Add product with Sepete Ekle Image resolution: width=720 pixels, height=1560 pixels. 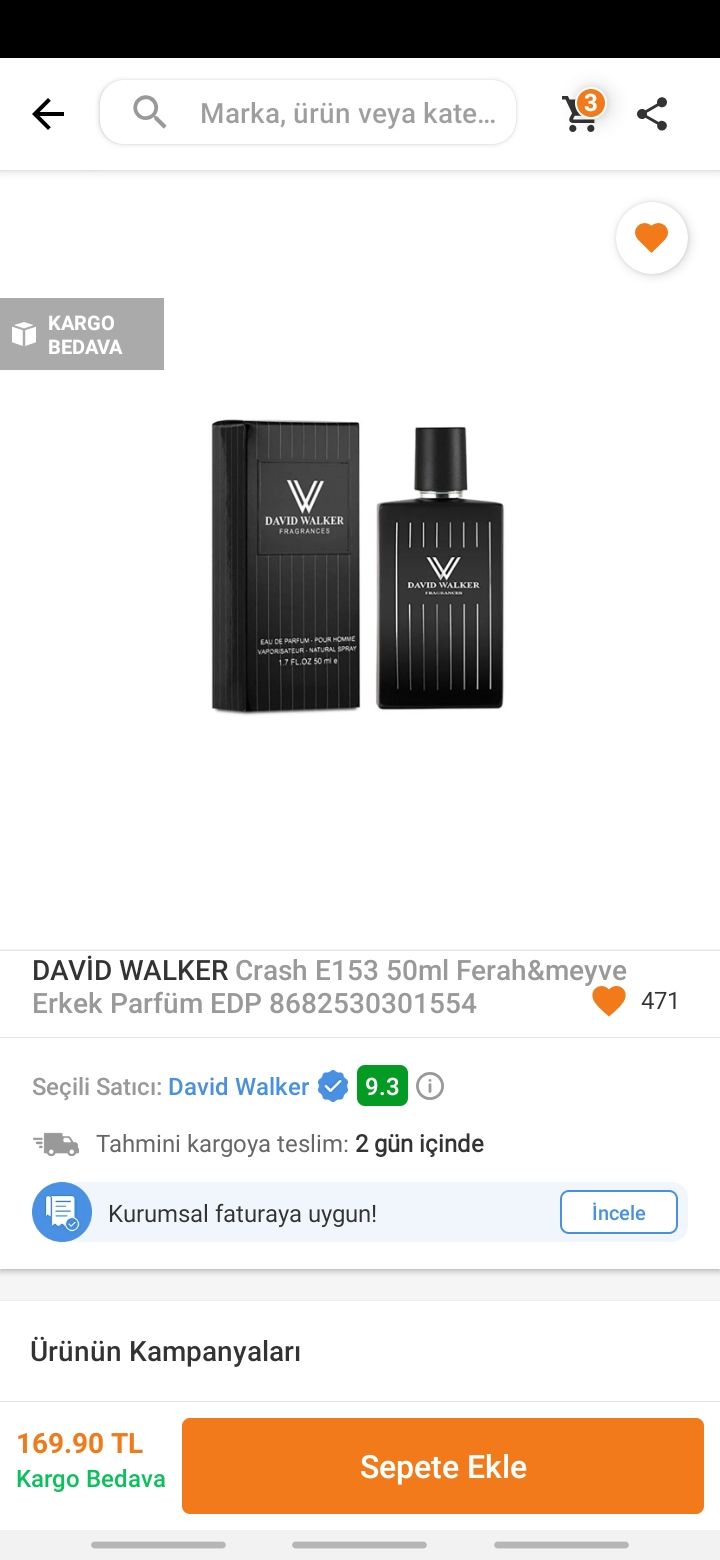coord(443,1466)
